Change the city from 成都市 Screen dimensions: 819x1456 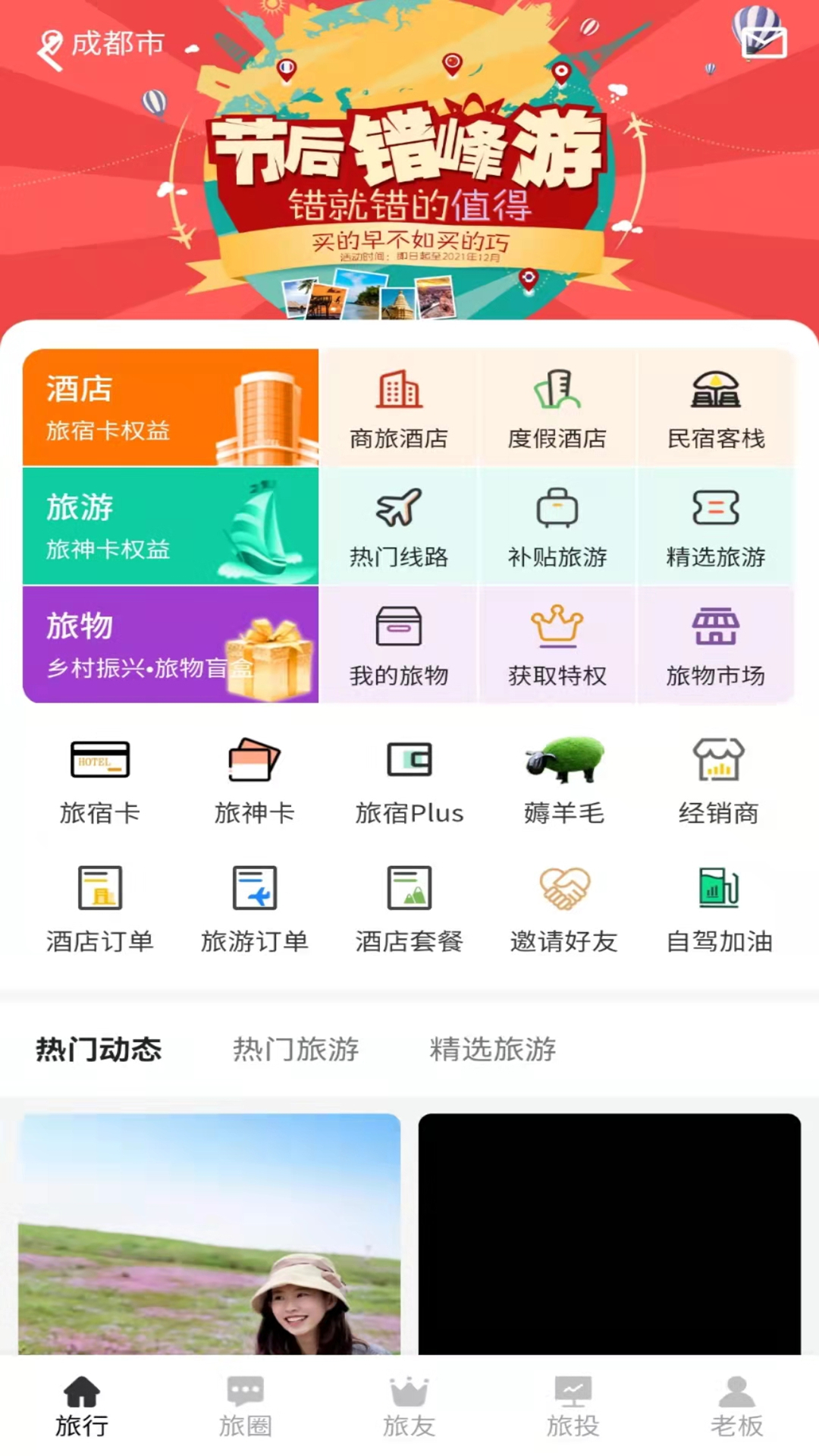102,45
